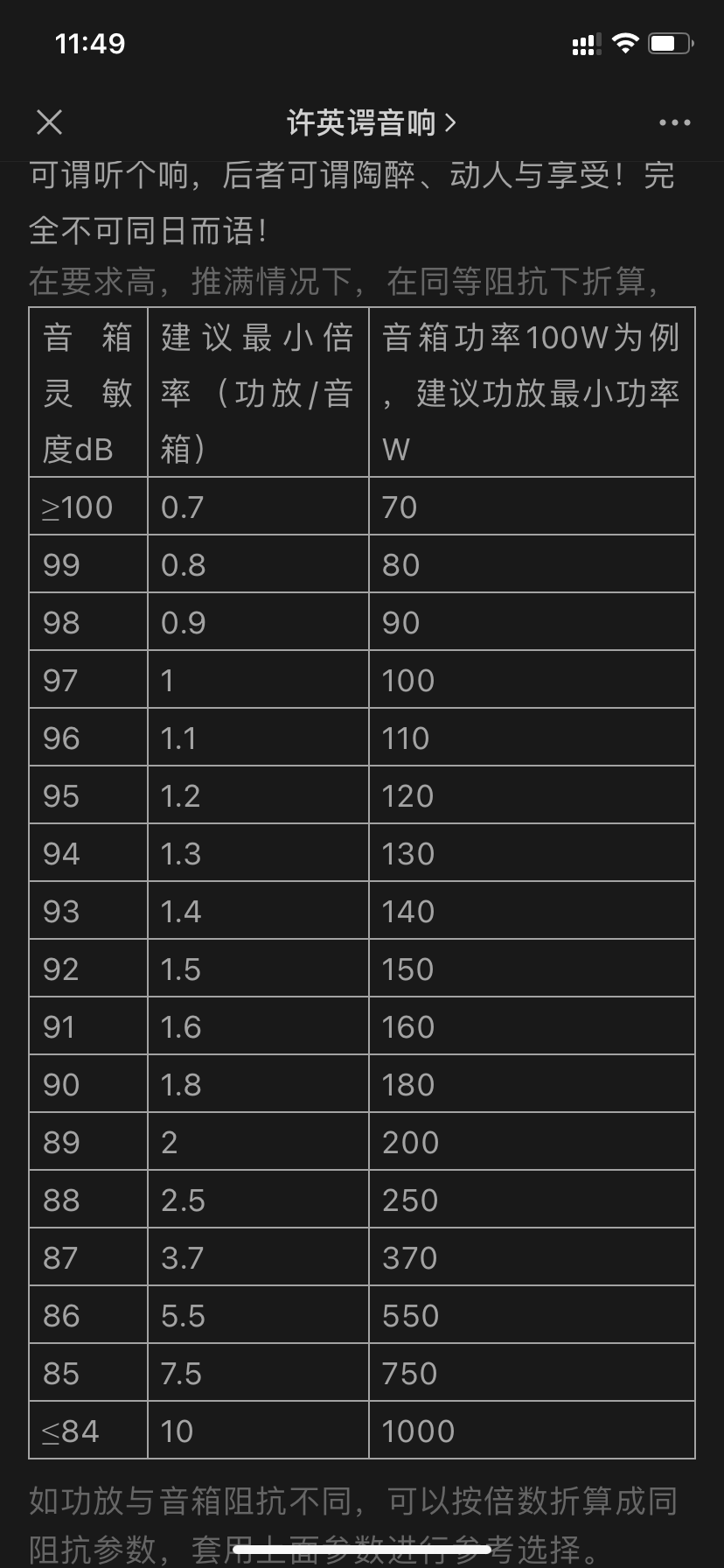Image resolution: width=724 pixels, height=1568 pixels.
Task: Close the article page
Action: tap(50, 122)
